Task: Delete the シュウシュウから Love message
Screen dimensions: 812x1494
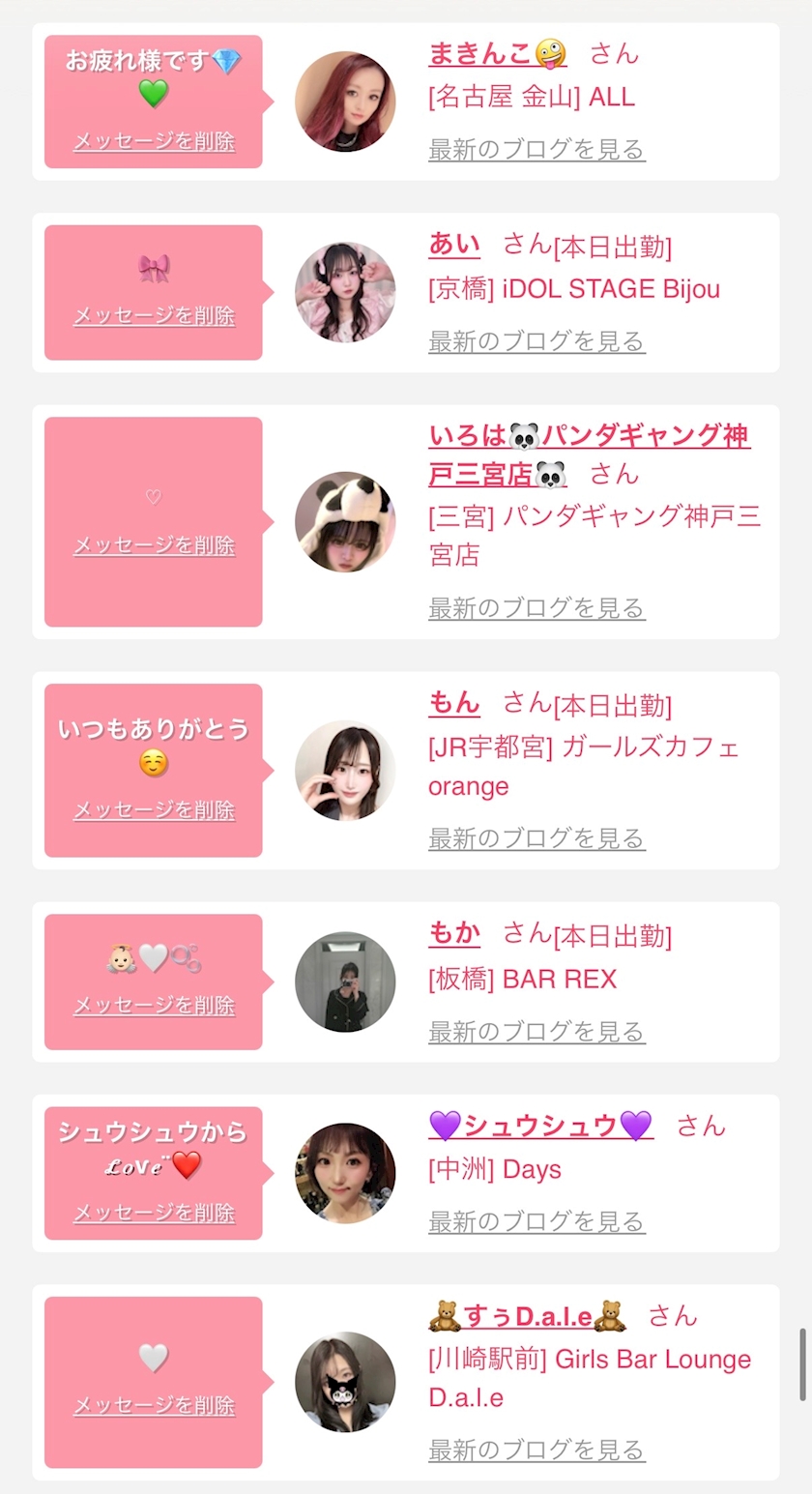Action: [154, 1213]
